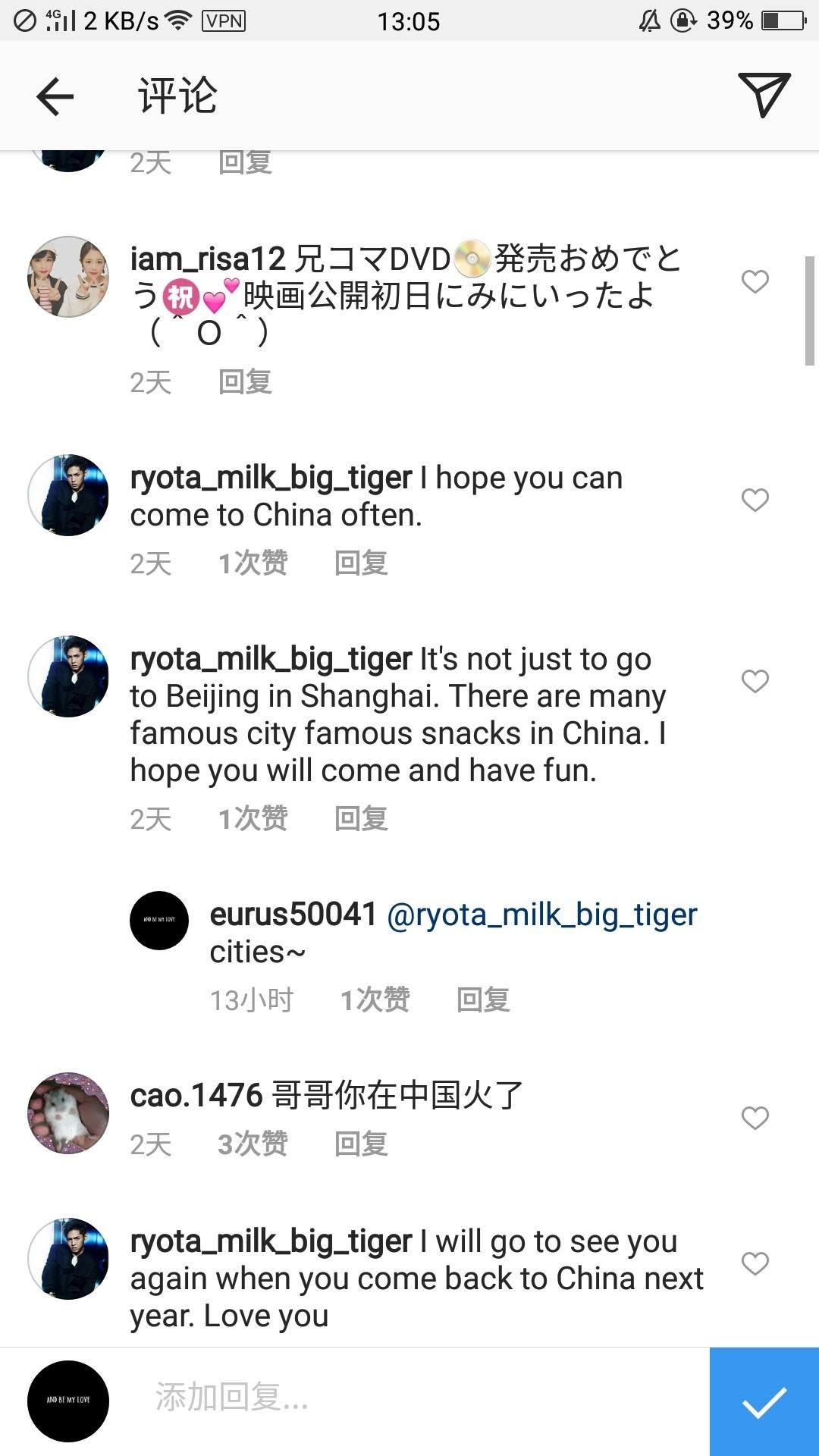The width and height of the screenshot is (819, 1456).
Task: Like iam_risa12's DVD congratulations comment
Action: tap(754, 281)
